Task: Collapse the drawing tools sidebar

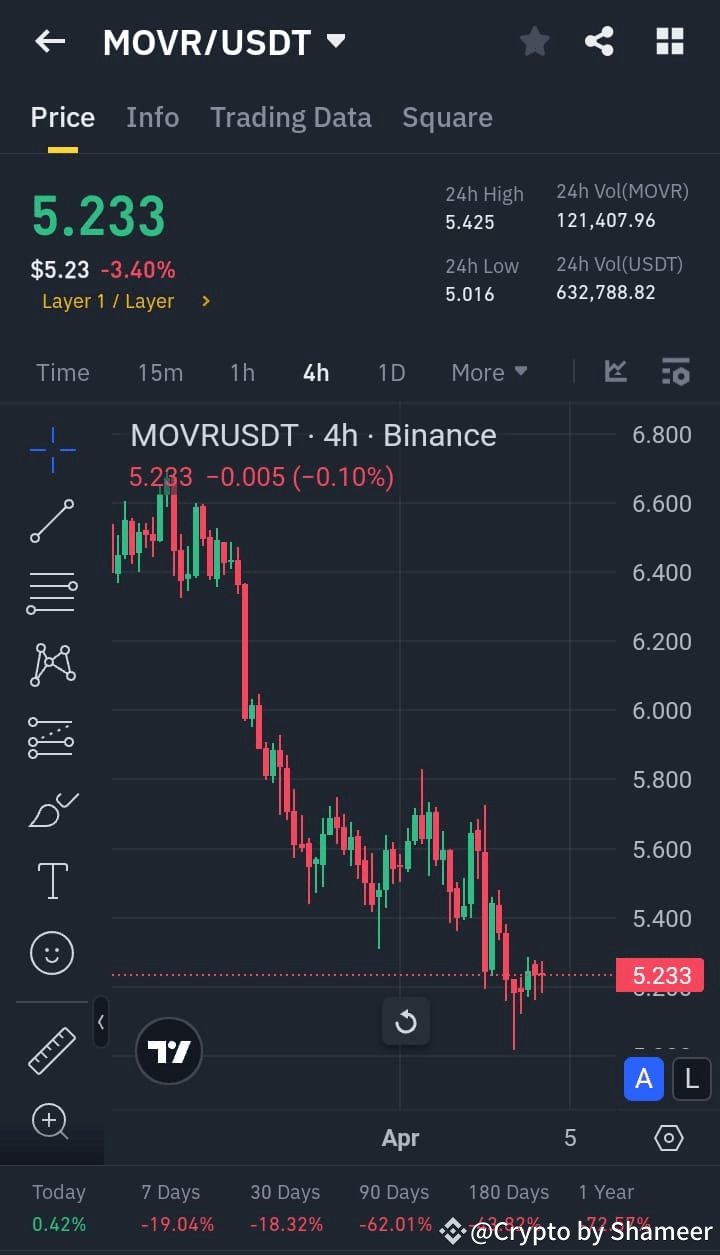Action: pyautogui.click(x=101, y=1022)
